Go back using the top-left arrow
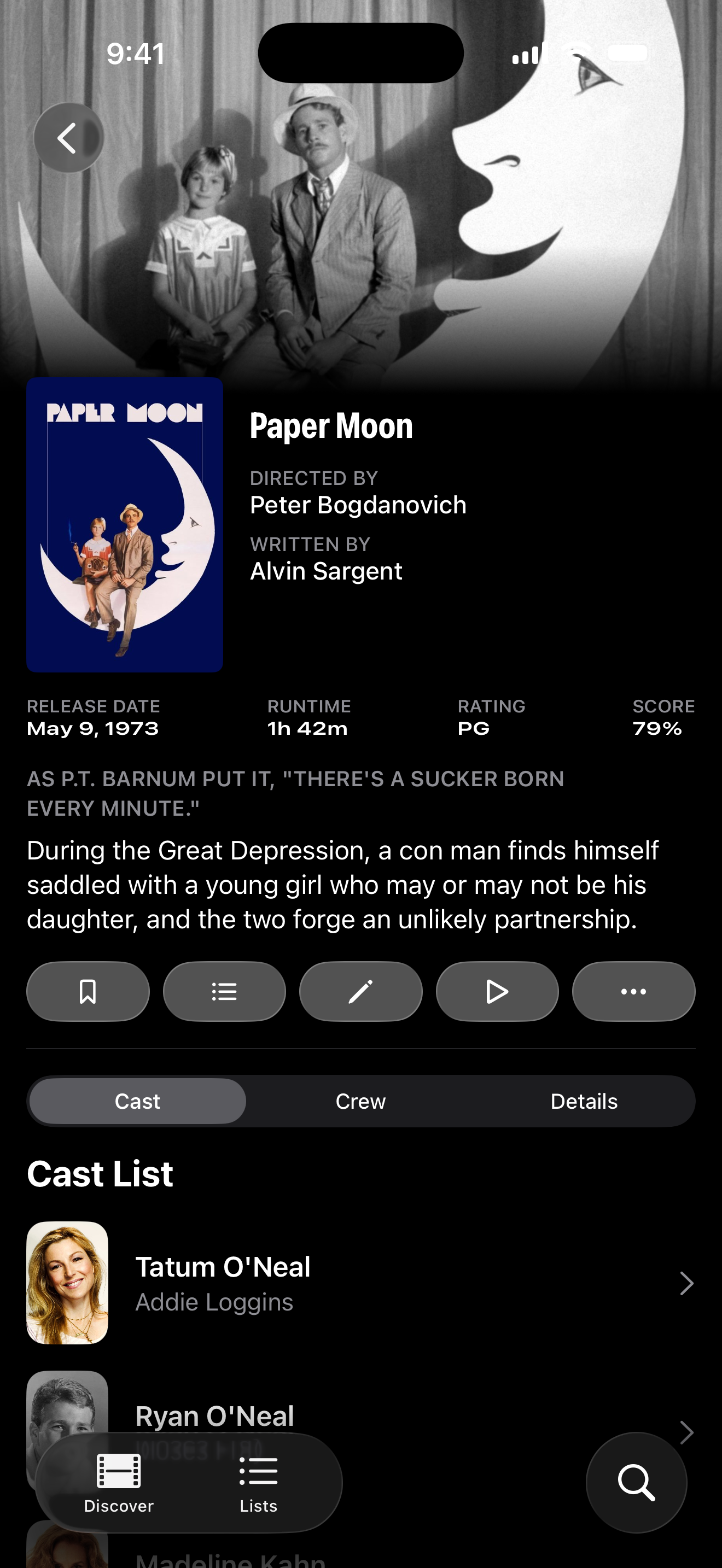The height and width of the screenshot is (1568, 722). pos(68,138)
